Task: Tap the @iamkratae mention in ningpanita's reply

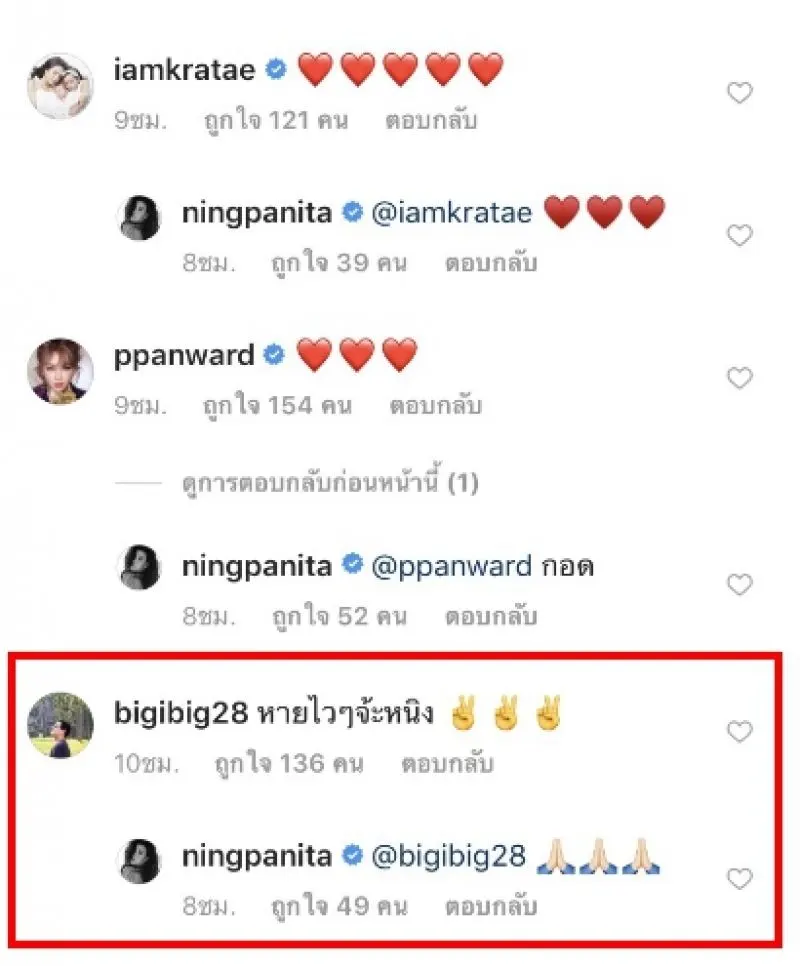Action: point(452,212)
